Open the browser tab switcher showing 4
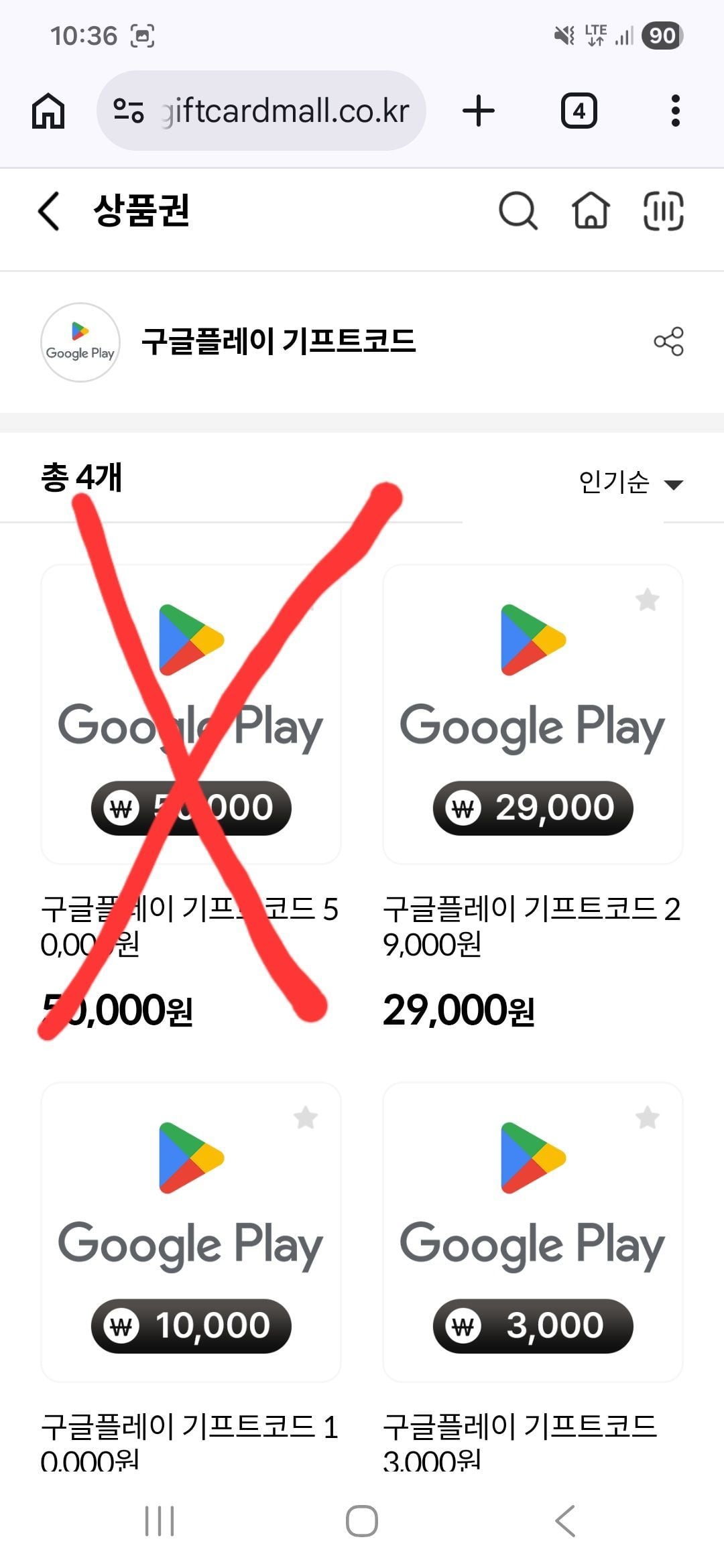724x1568 pixels. coord(579,111)
